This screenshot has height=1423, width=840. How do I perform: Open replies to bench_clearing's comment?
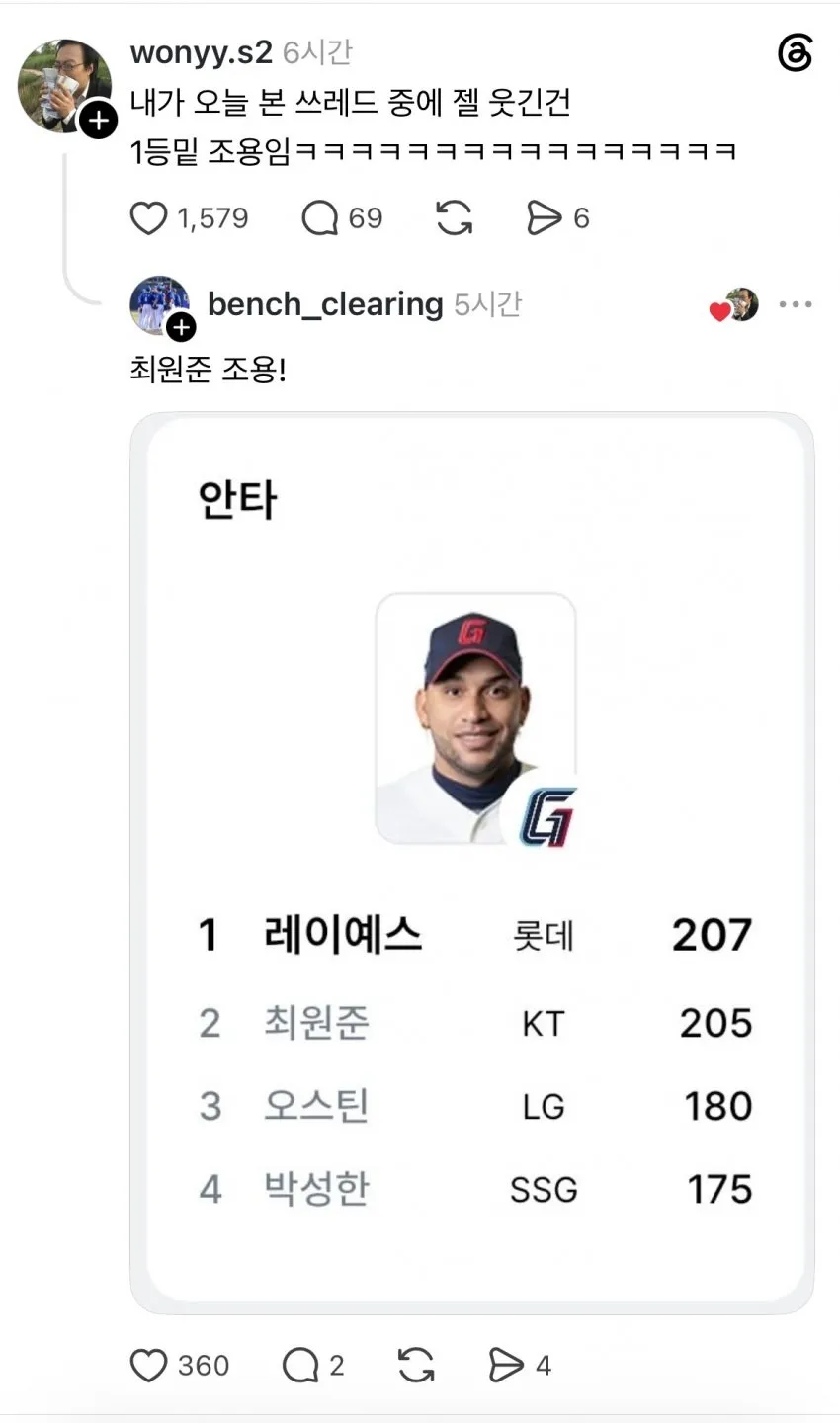(x=300, y=1366)
